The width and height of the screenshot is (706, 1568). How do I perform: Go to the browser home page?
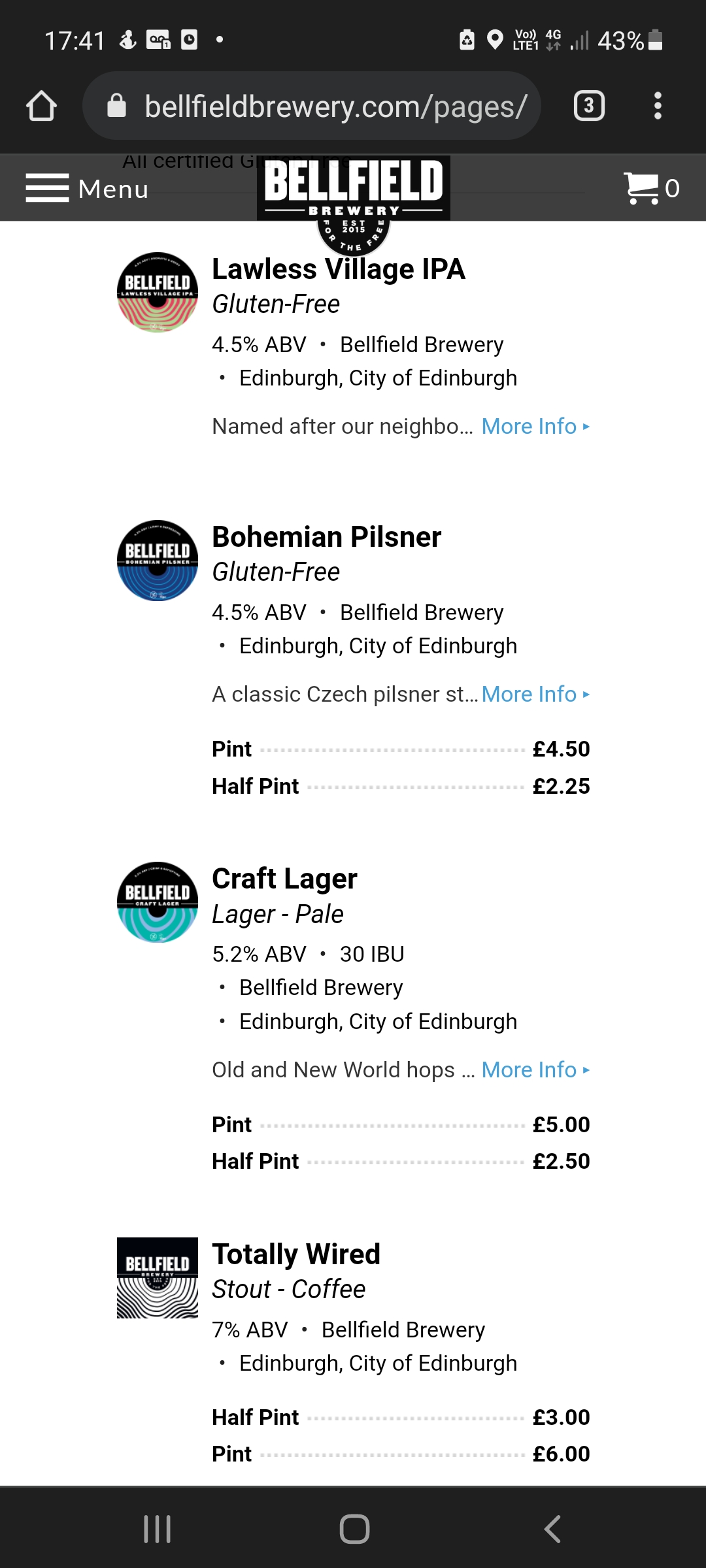pyautogui.click(x=41, y=106)
